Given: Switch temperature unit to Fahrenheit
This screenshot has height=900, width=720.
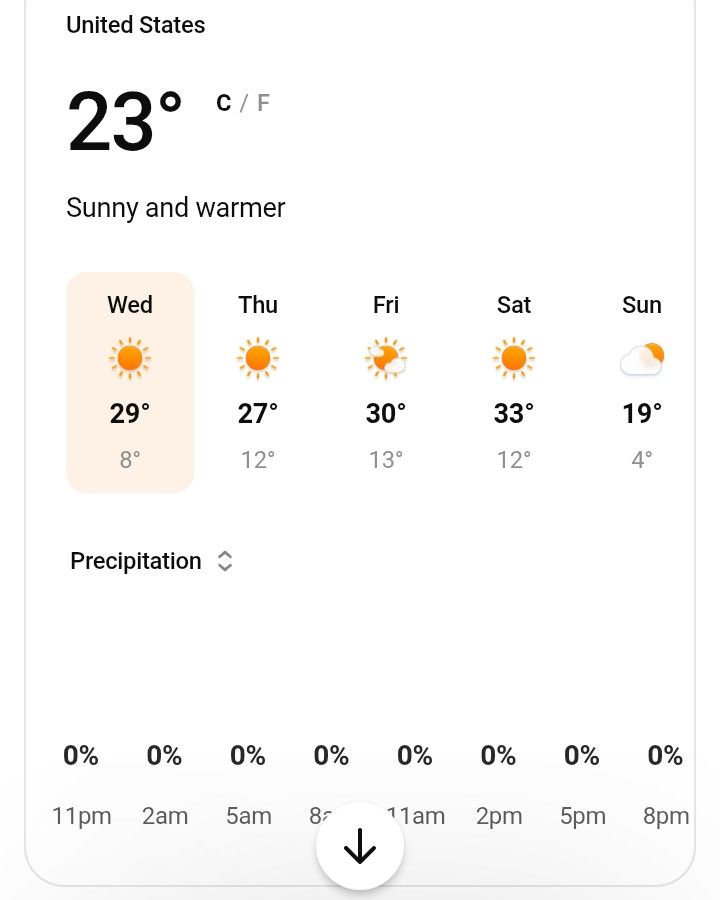Looking at the screenshot, I should pos(263,103).
